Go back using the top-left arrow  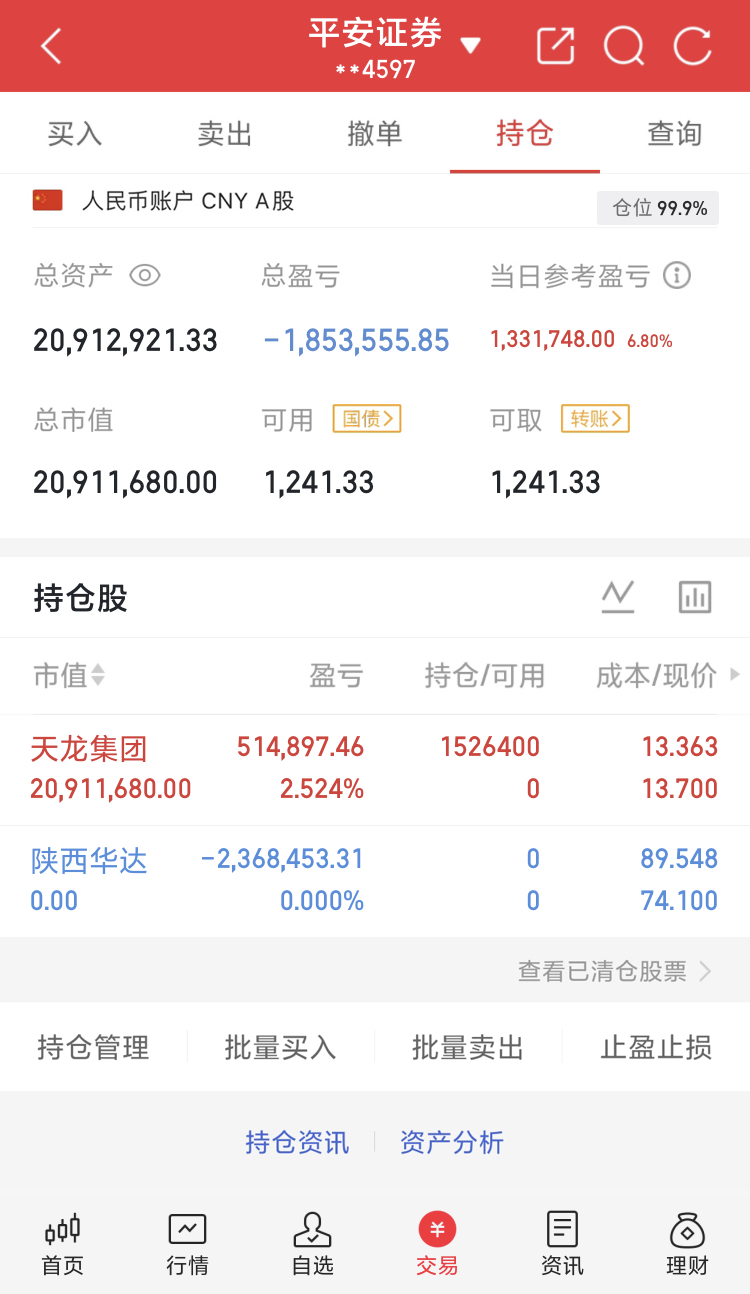click(51, 46)
